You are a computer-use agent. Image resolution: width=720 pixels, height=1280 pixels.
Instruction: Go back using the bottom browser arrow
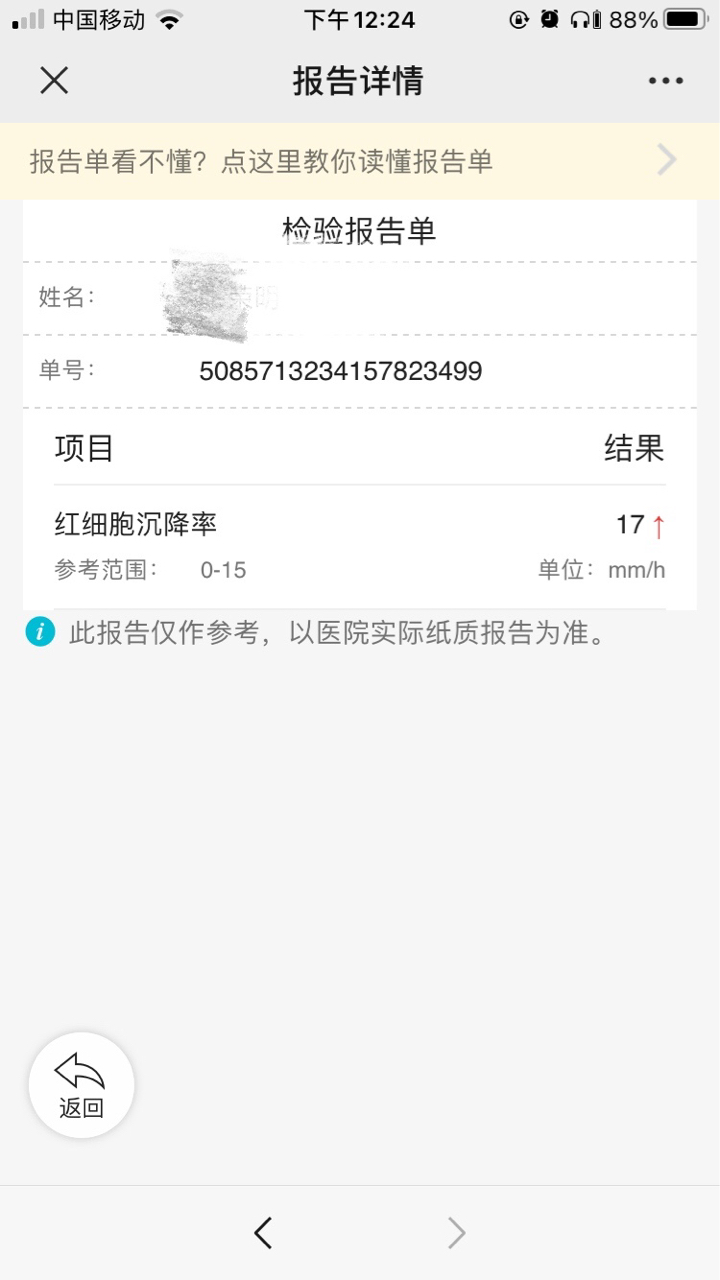263,1233
